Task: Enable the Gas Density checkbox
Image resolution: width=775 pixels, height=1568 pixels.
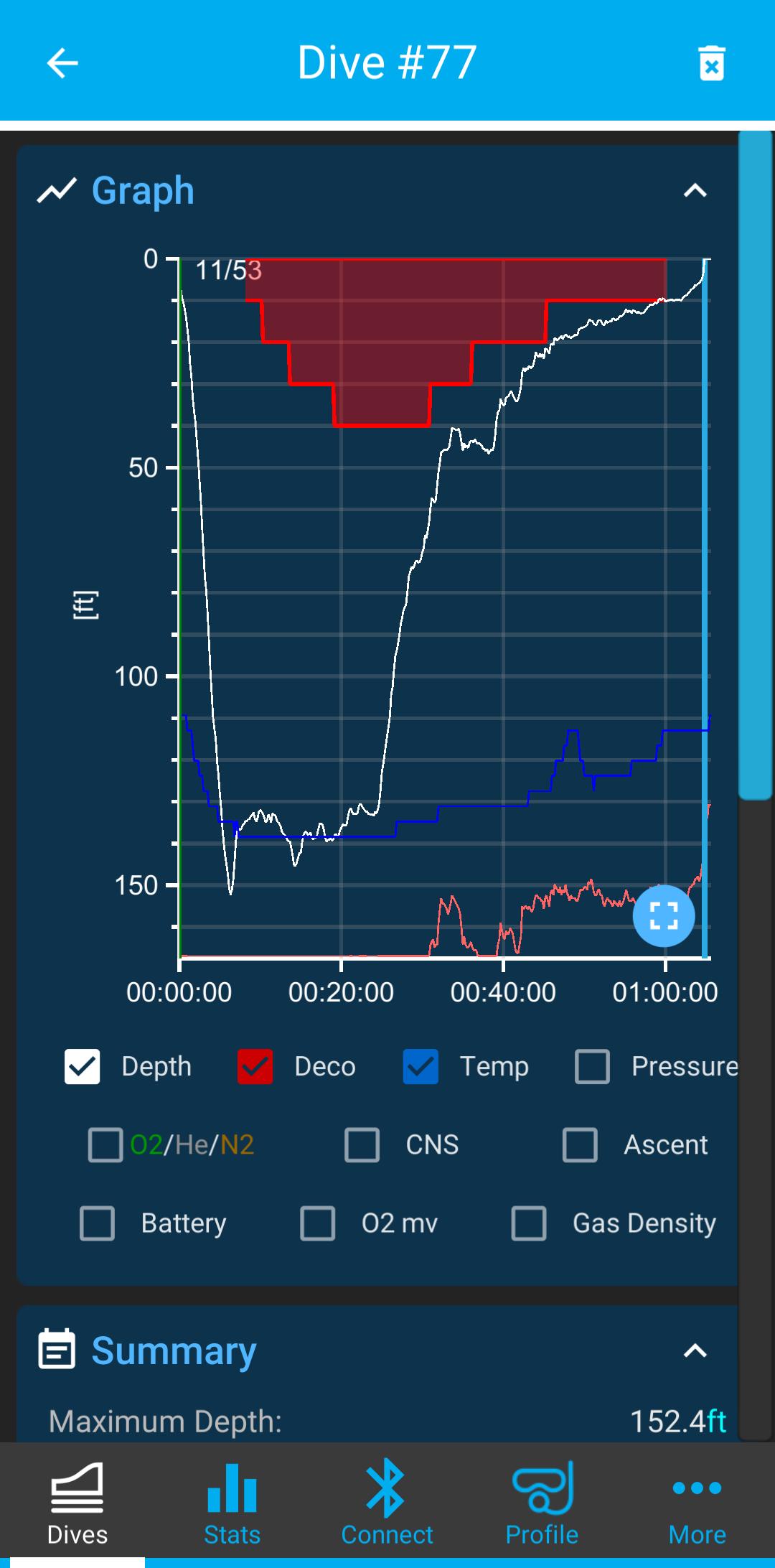Action: tap(529, 1223)
